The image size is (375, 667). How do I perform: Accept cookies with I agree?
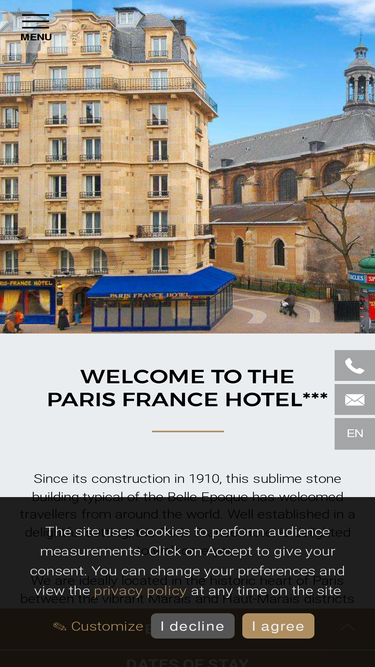(x=278, y=626)
